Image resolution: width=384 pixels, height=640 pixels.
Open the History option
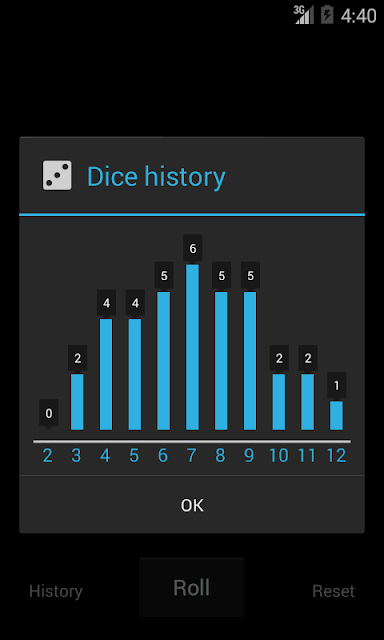[x=56, y=591]
